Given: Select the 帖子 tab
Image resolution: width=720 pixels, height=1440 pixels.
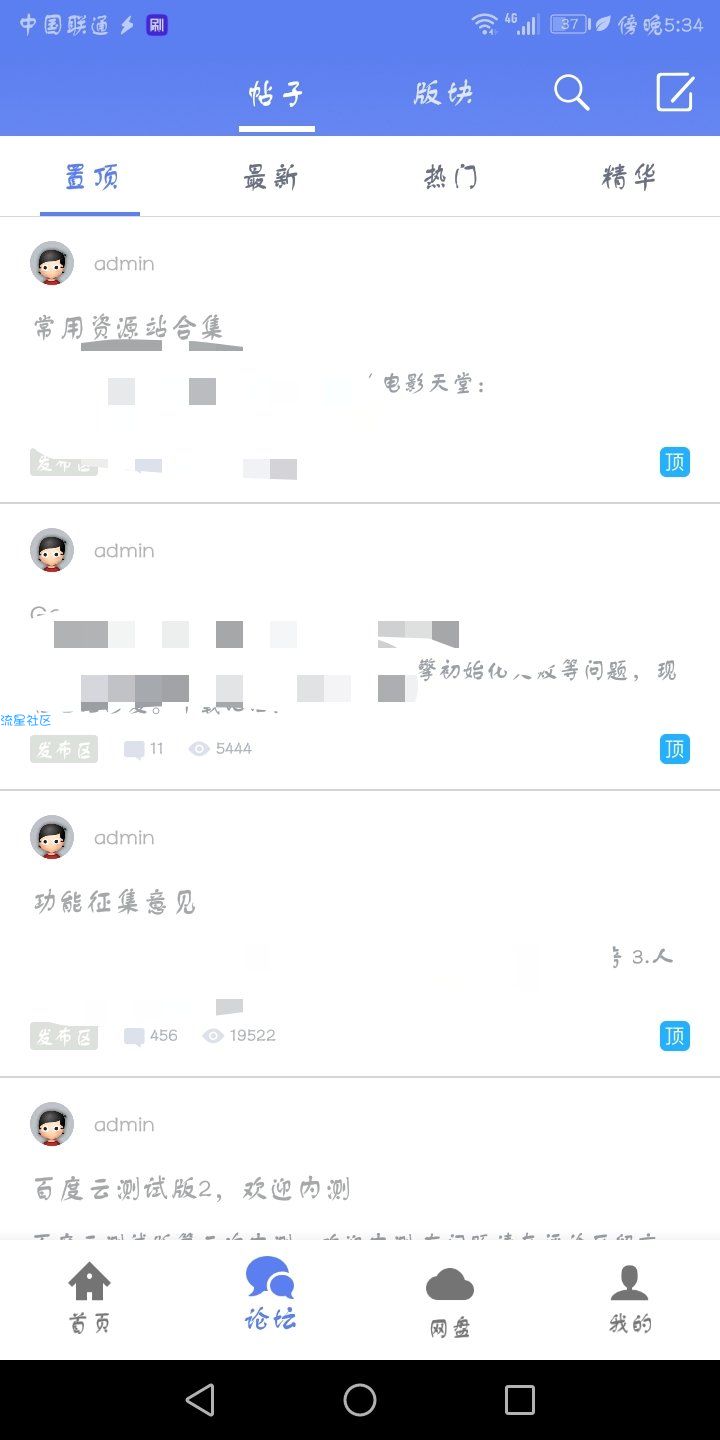Looking at the screenshot, I should coord(276,94).
